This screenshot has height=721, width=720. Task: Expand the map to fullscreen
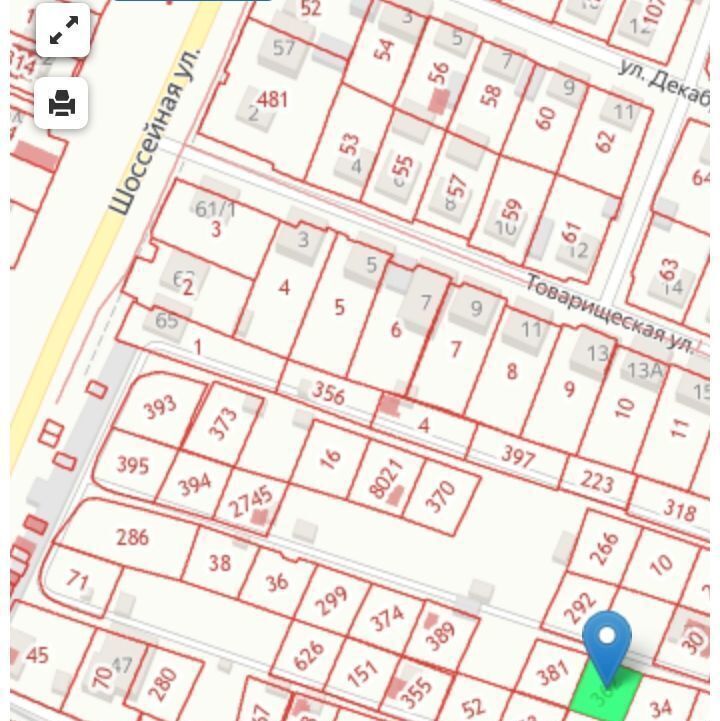coord(63,31)
